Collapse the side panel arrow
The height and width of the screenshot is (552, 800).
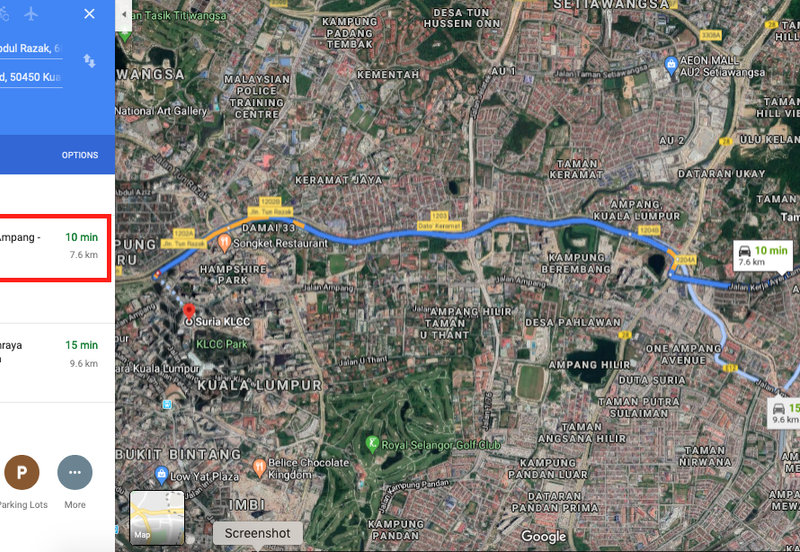[124, 14]
